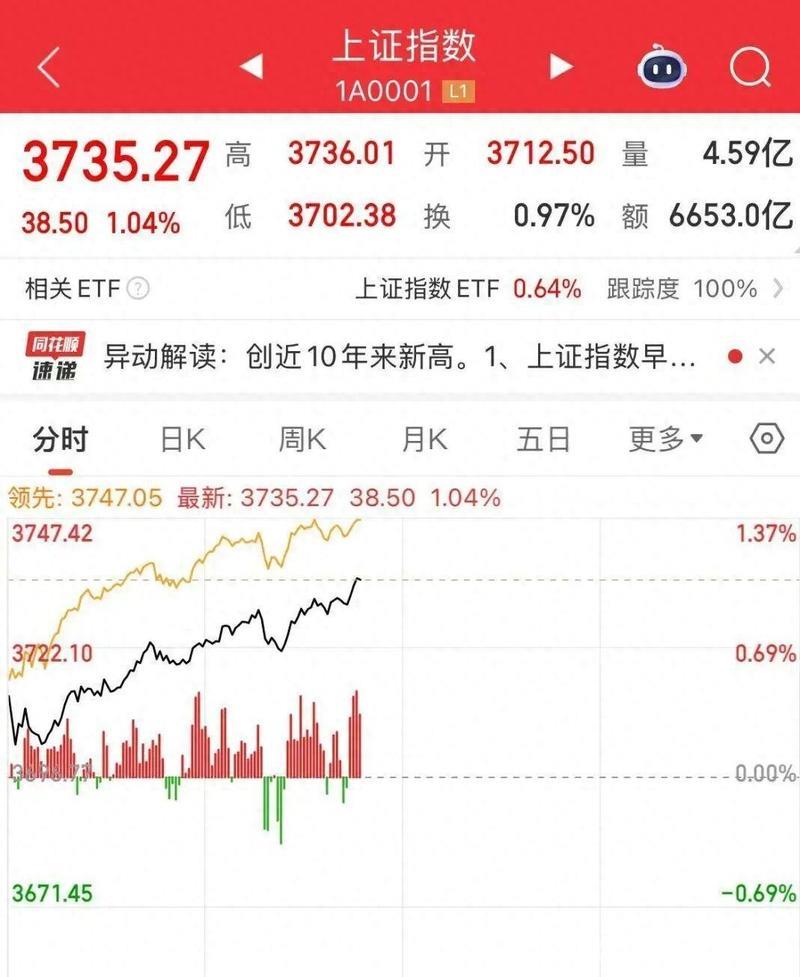Image resolution: width=800 pixels, height=977 pixels.
Task: Tap the red dot on the news banner
Action: coord(733,355)
